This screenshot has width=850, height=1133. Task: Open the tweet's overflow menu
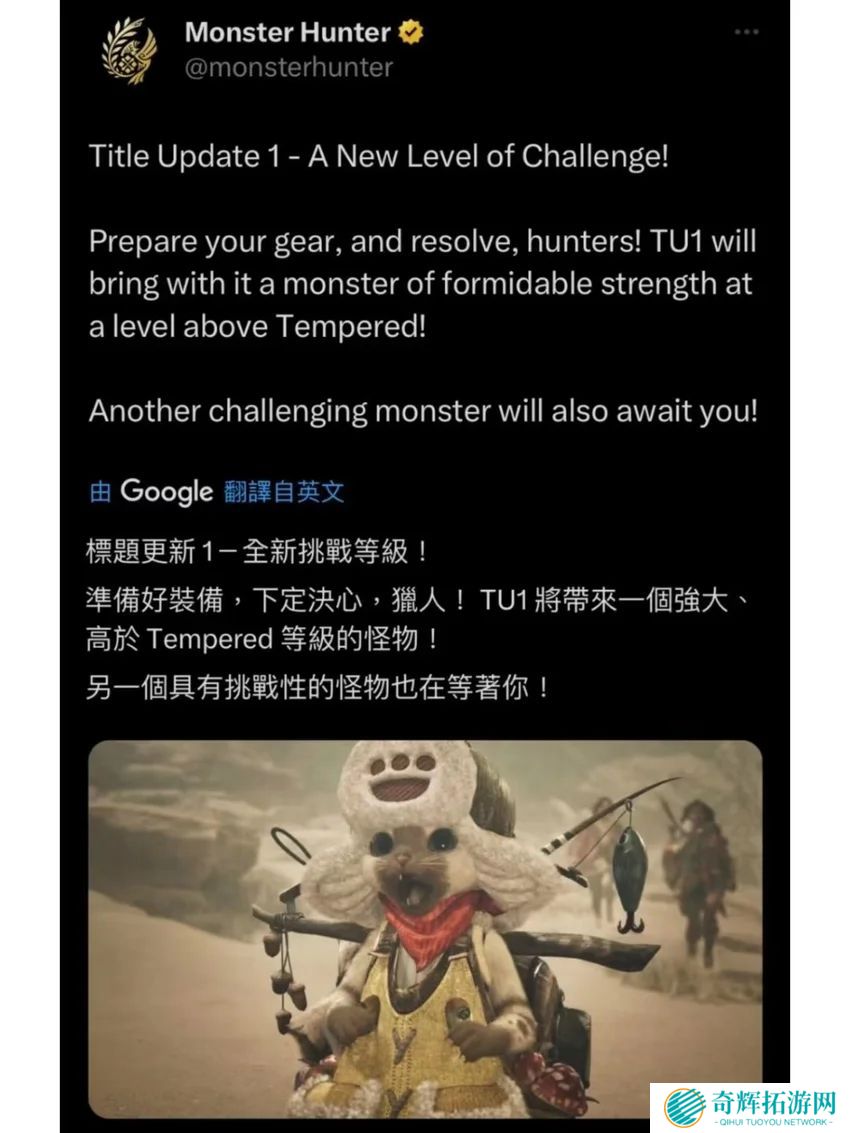point(746,33)
